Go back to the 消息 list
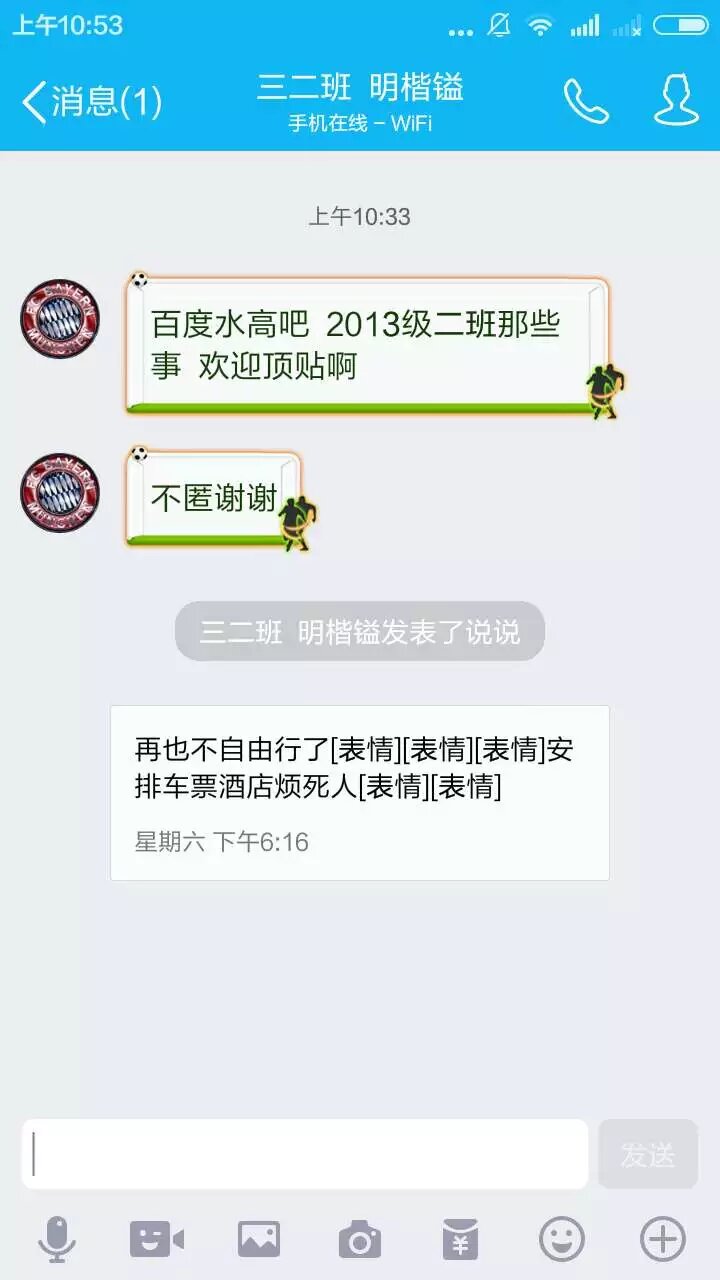The width and height of the screenshot is (720, 1280). point(90,102)
